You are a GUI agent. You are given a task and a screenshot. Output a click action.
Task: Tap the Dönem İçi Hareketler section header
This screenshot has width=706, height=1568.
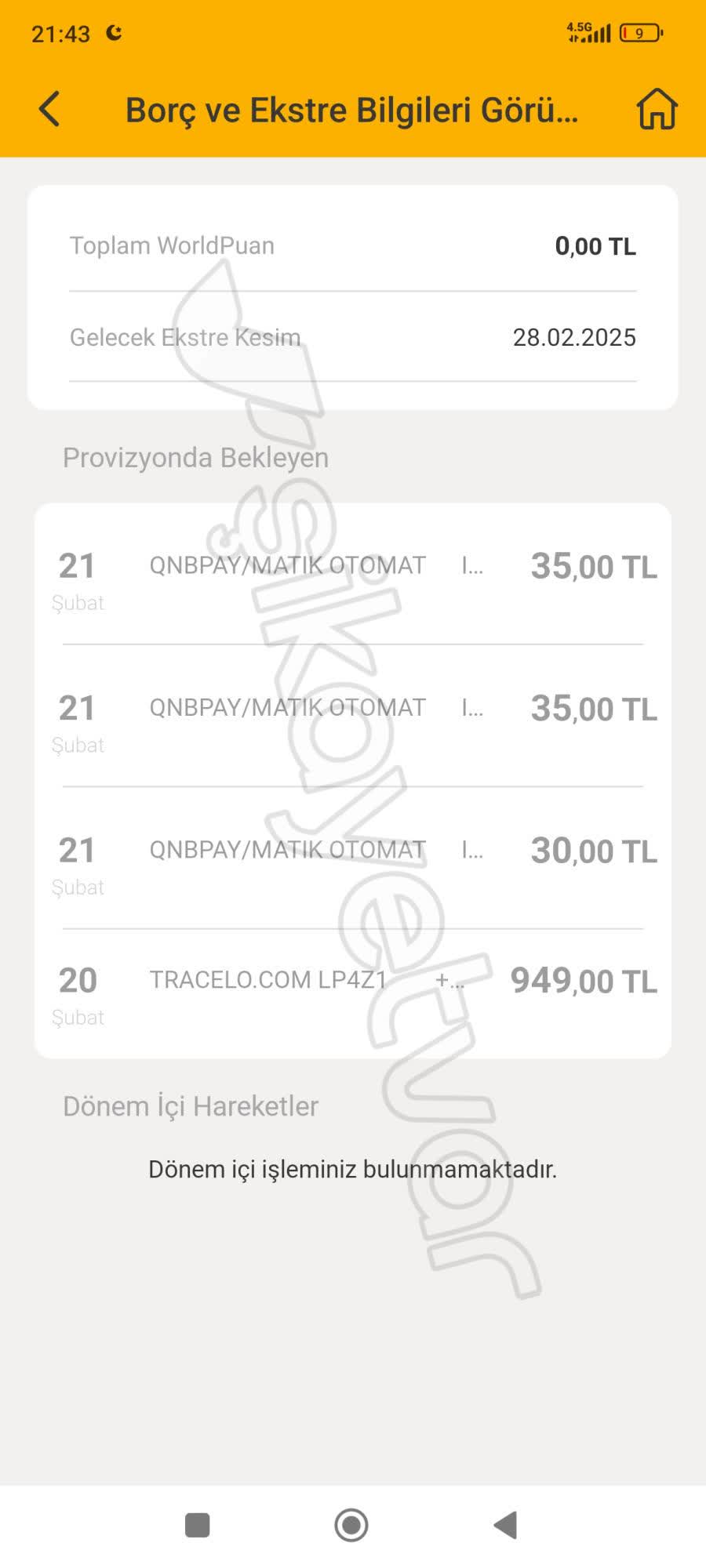[x=190, y=1106]
